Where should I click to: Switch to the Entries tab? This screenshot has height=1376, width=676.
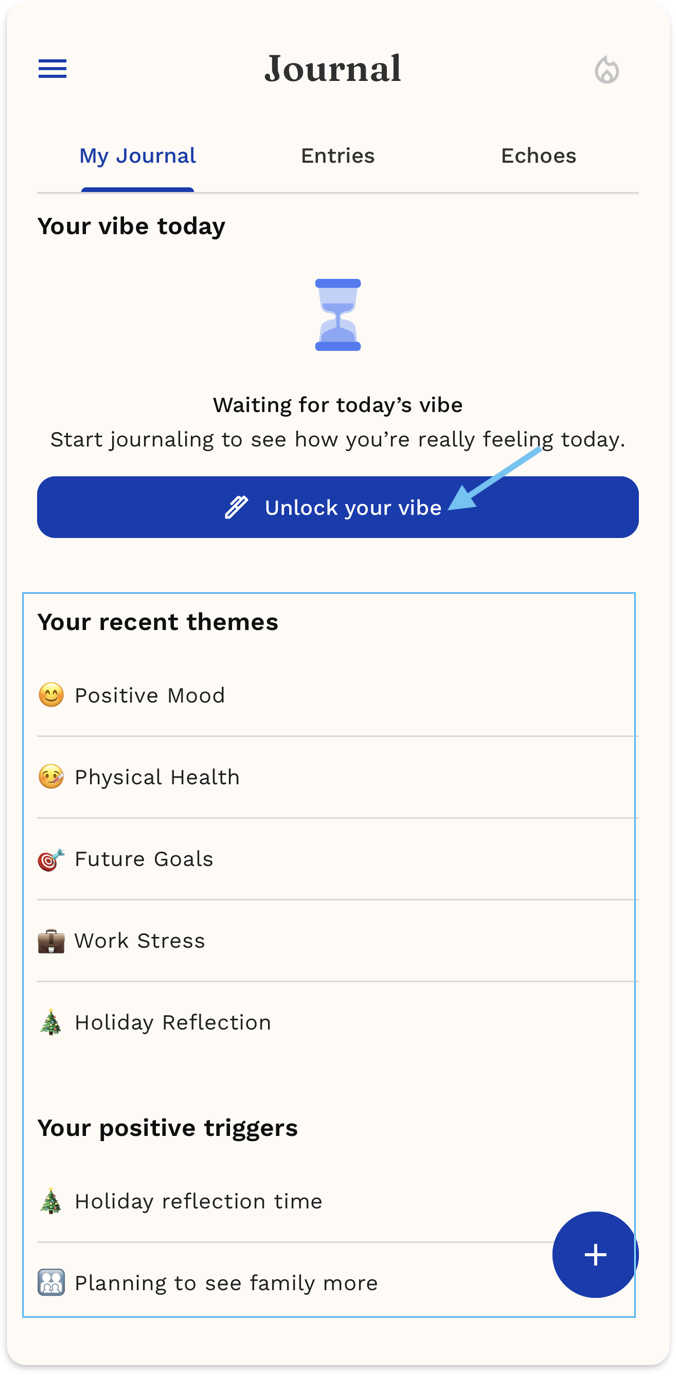pos(338,156)
